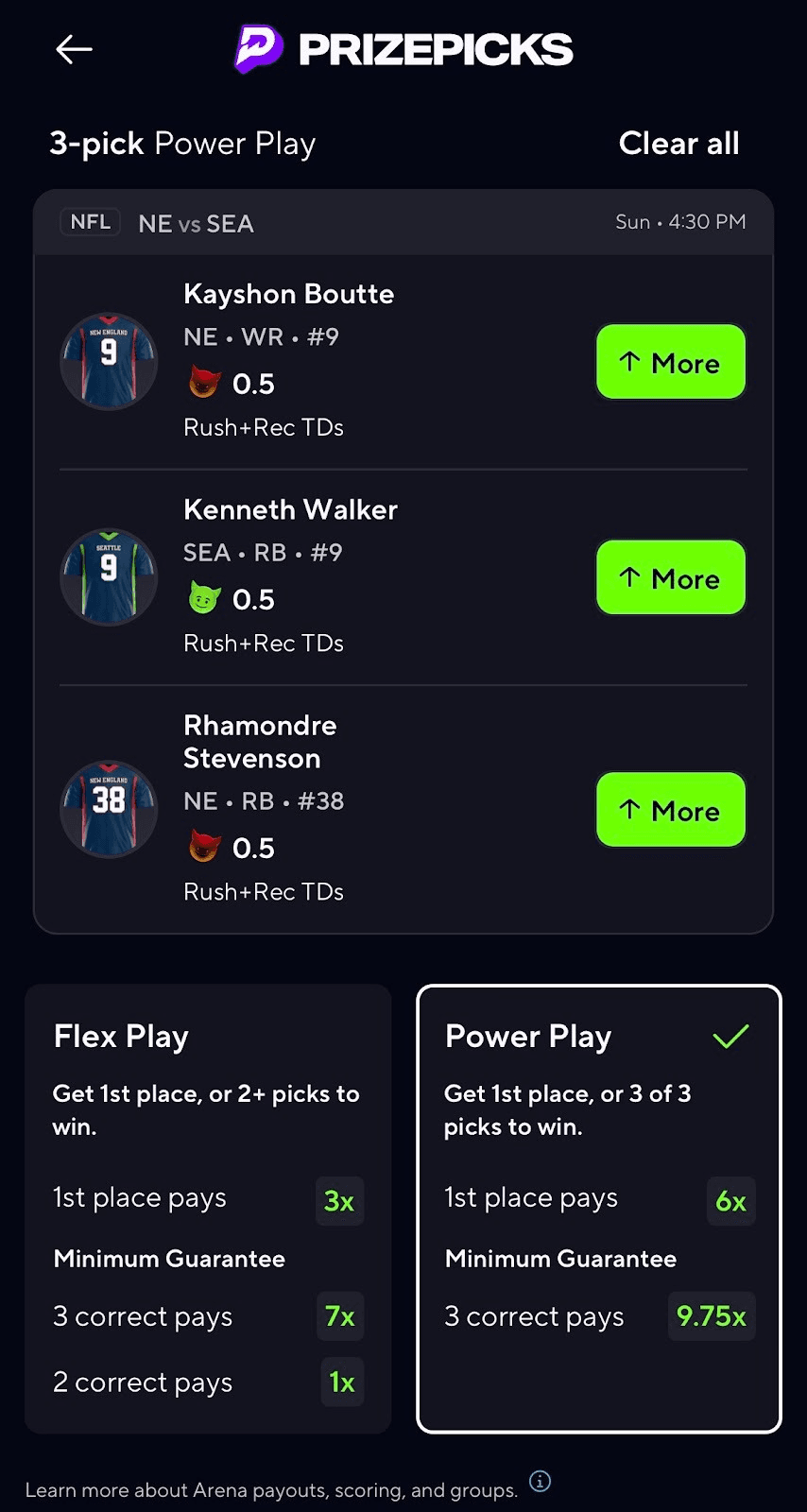The width and height of the screenshot is (807, 1512).
Task: Tap More for Rhamondre Stevenson
Action: click(671, 811)
